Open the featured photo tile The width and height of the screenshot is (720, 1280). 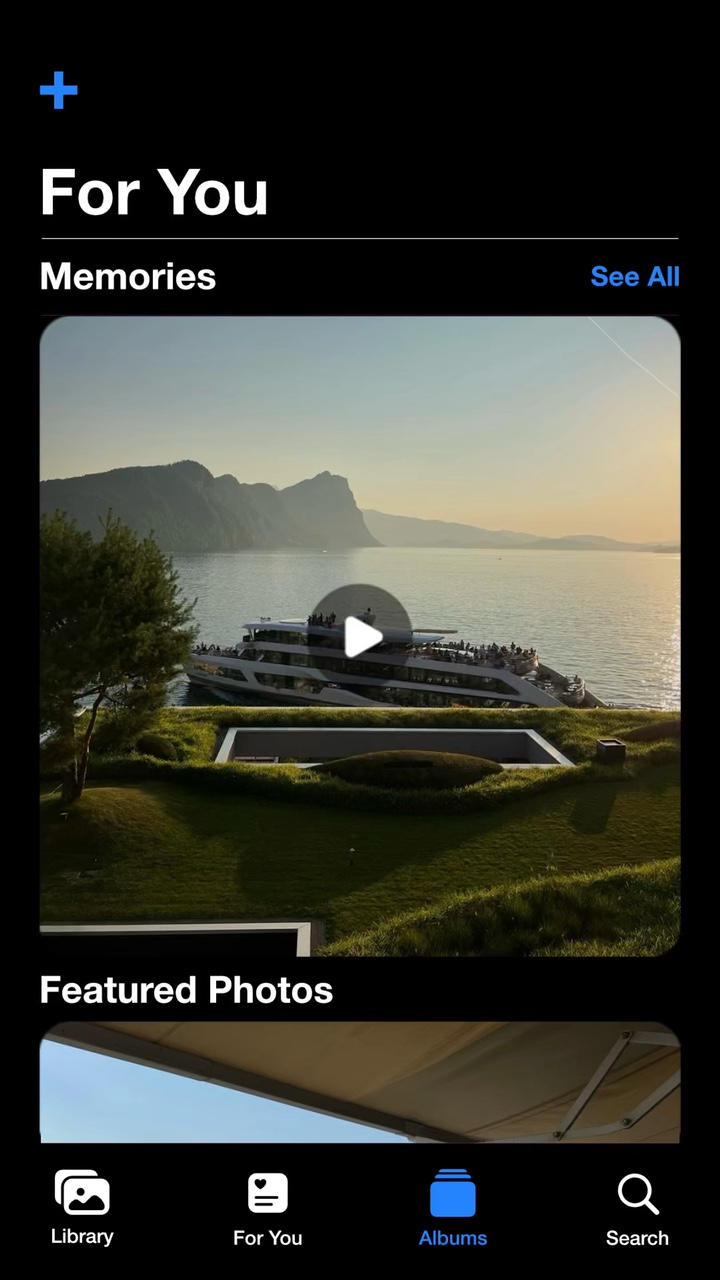[x=360, y=1082]
